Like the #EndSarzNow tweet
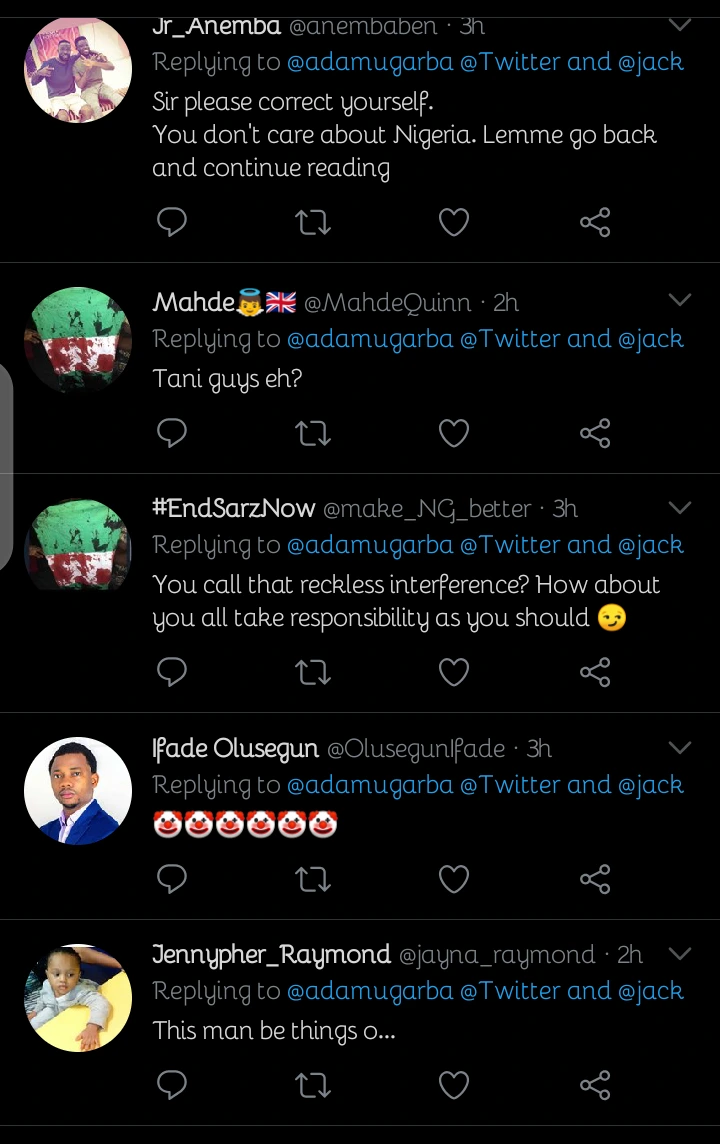This screenshot has height=1144, width=720. pyautogui.click(x=454, y=672)
